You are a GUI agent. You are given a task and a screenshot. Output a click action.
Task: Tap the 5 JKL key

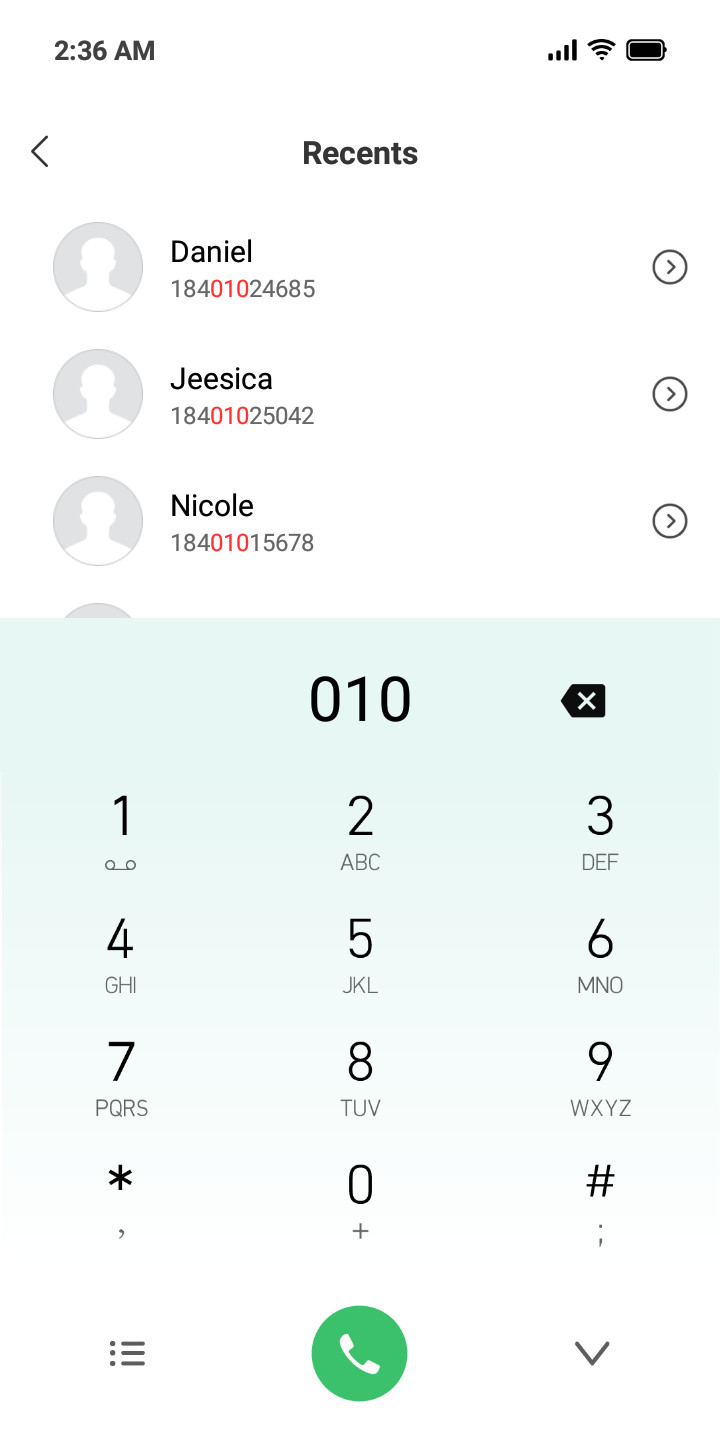point(360,955)
